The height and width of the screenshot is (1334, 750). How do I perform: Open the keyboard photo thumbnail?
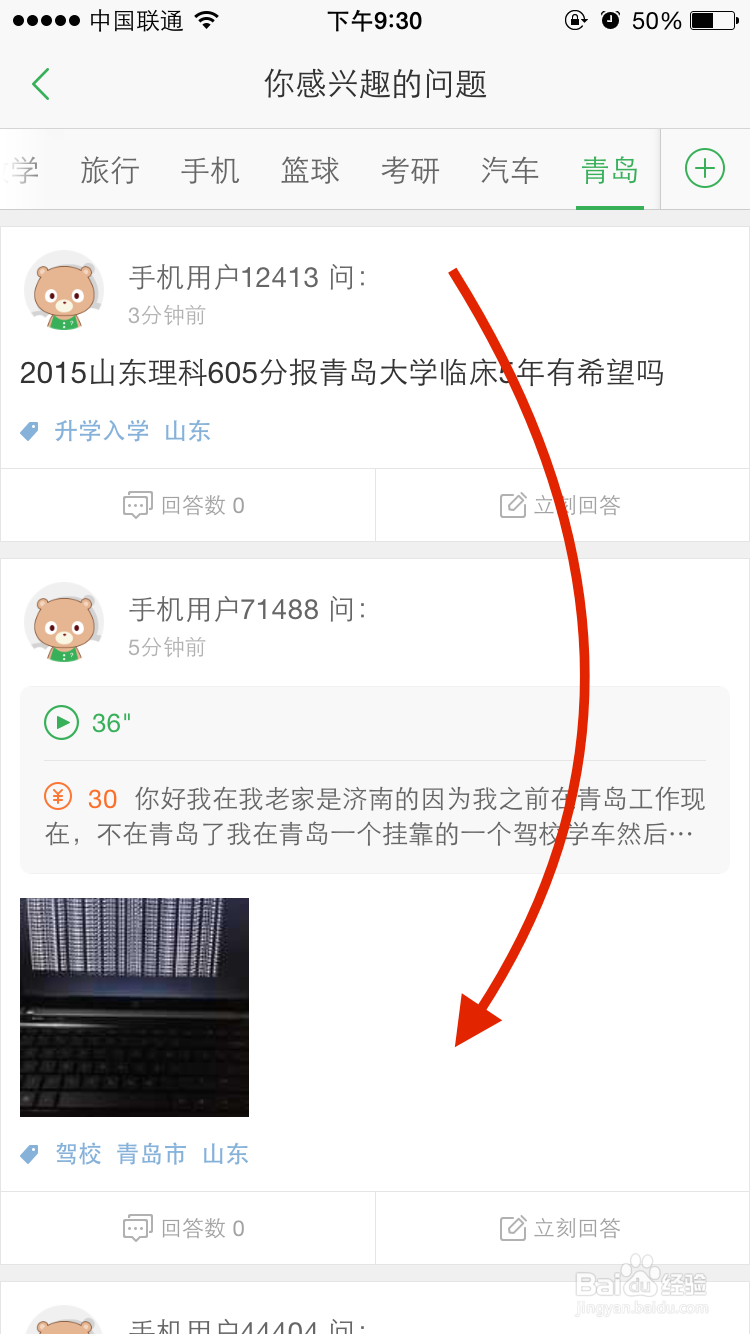coord(134,1007)
